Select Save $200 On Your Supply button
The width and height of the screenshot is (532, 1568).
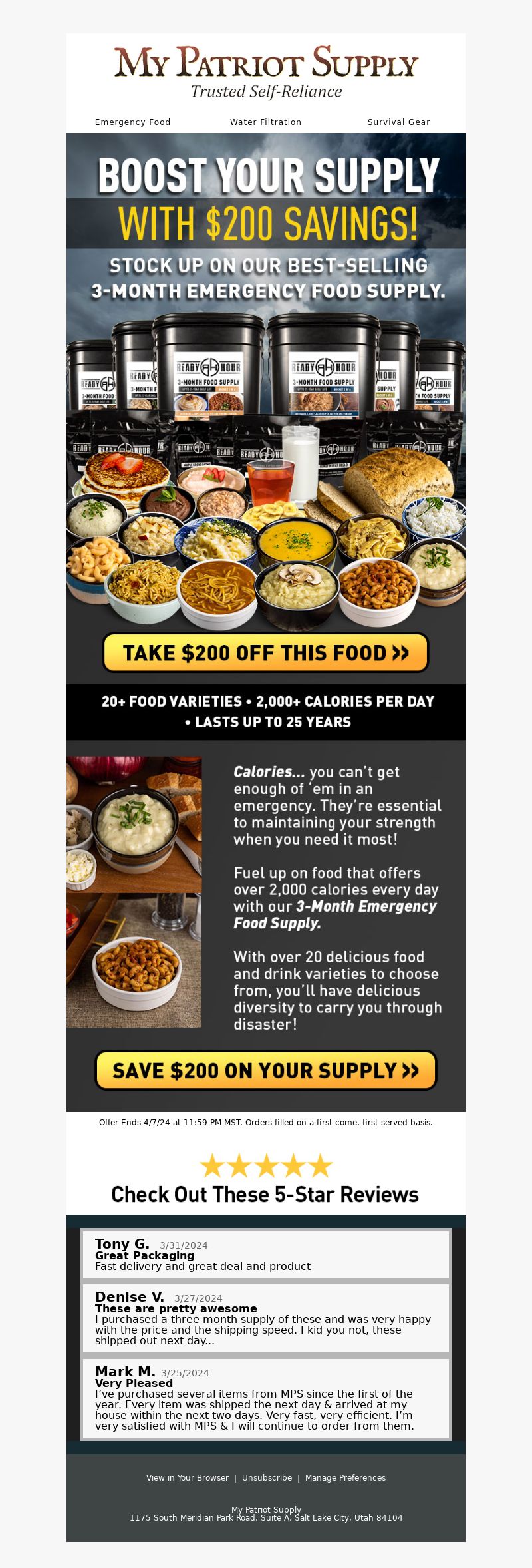[x=265, y=1070]
